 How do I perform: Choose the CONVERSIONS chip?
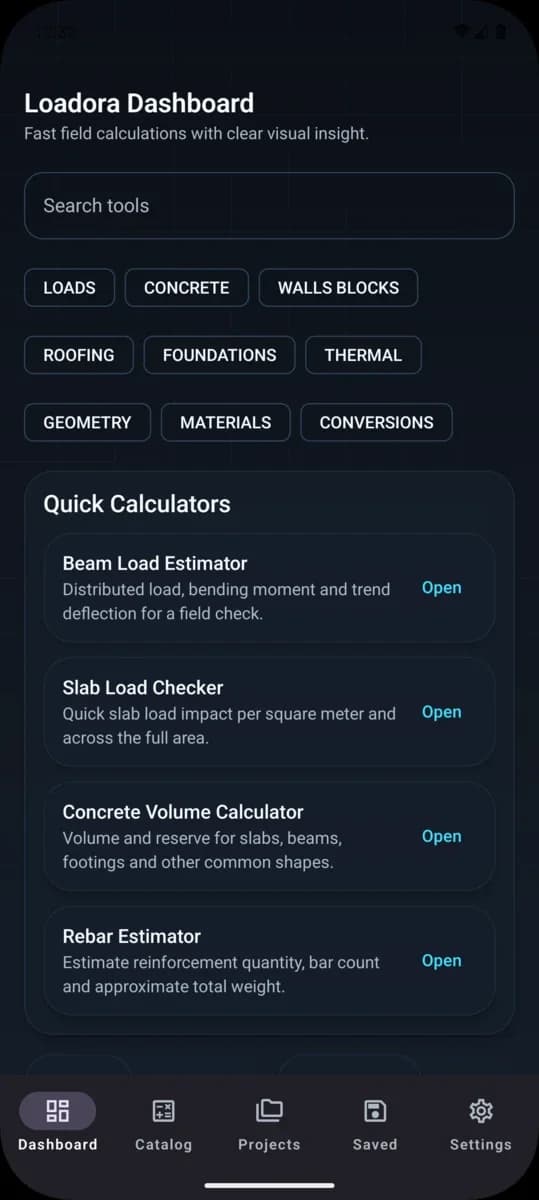[376, 422]
